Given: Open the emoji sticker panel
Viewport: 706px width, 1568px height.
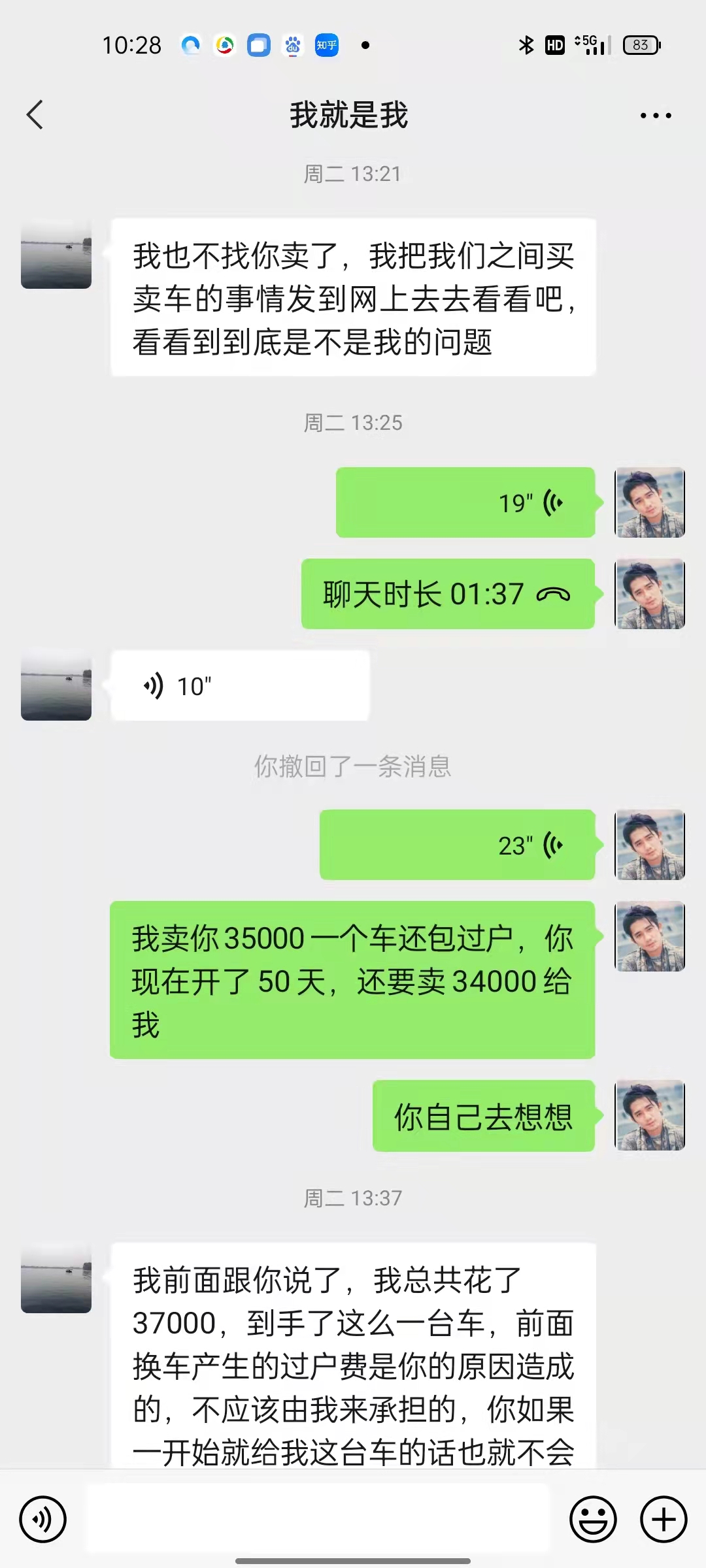Looking at the screenshot, I should (x=593, y=1520).
